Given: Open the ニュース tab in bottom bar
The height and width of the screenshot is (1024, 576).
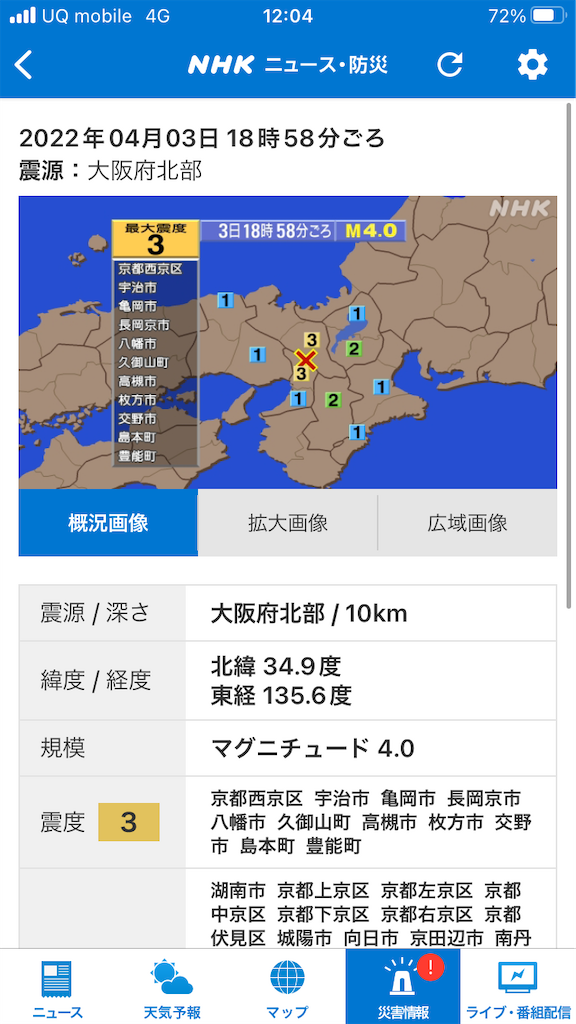Looking at the screenshot, I should pyautogui.click(x=57, y=987).
